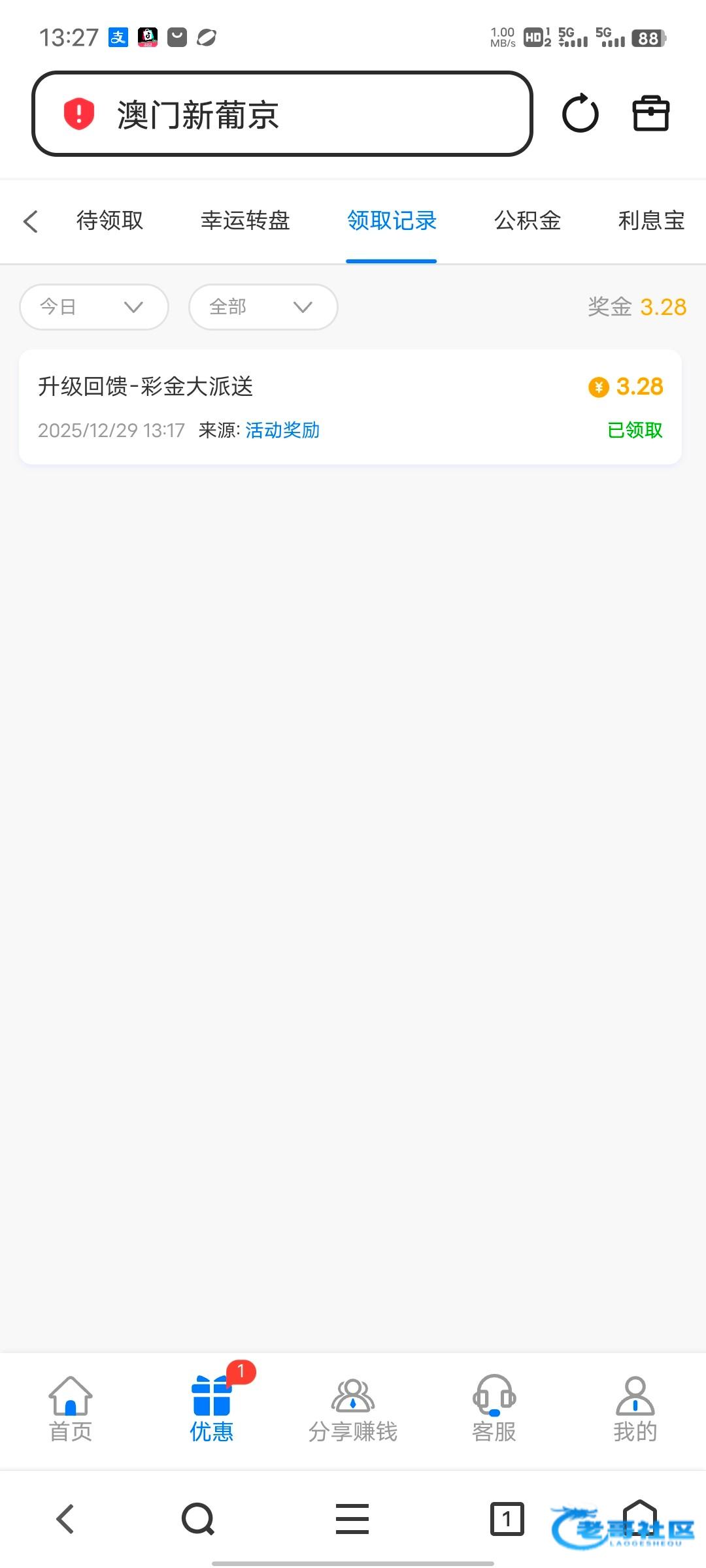Open the browser's hamburger menu
This screenshot has width=706, height=1568.
point(352,1518)
